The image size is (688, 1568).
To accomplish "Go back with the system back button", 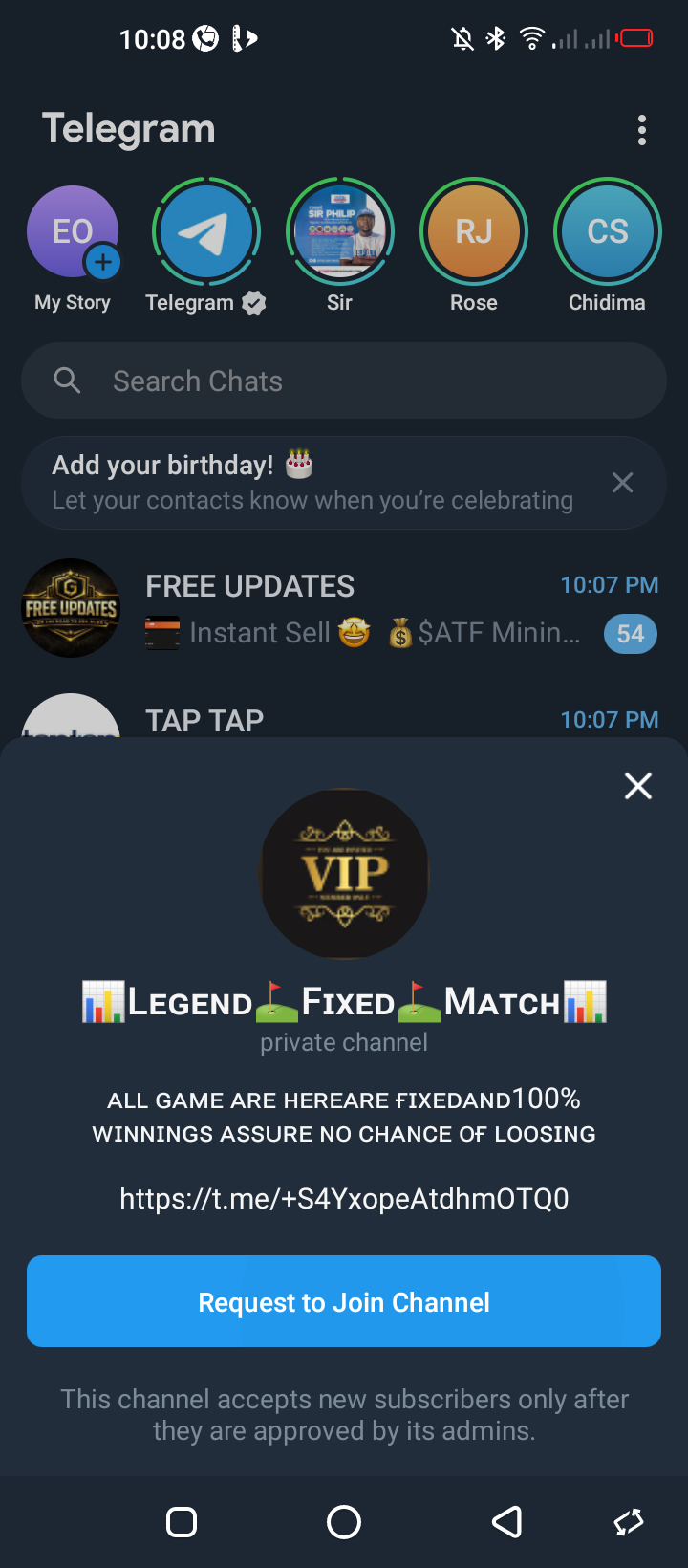I will coord(506,1521).
